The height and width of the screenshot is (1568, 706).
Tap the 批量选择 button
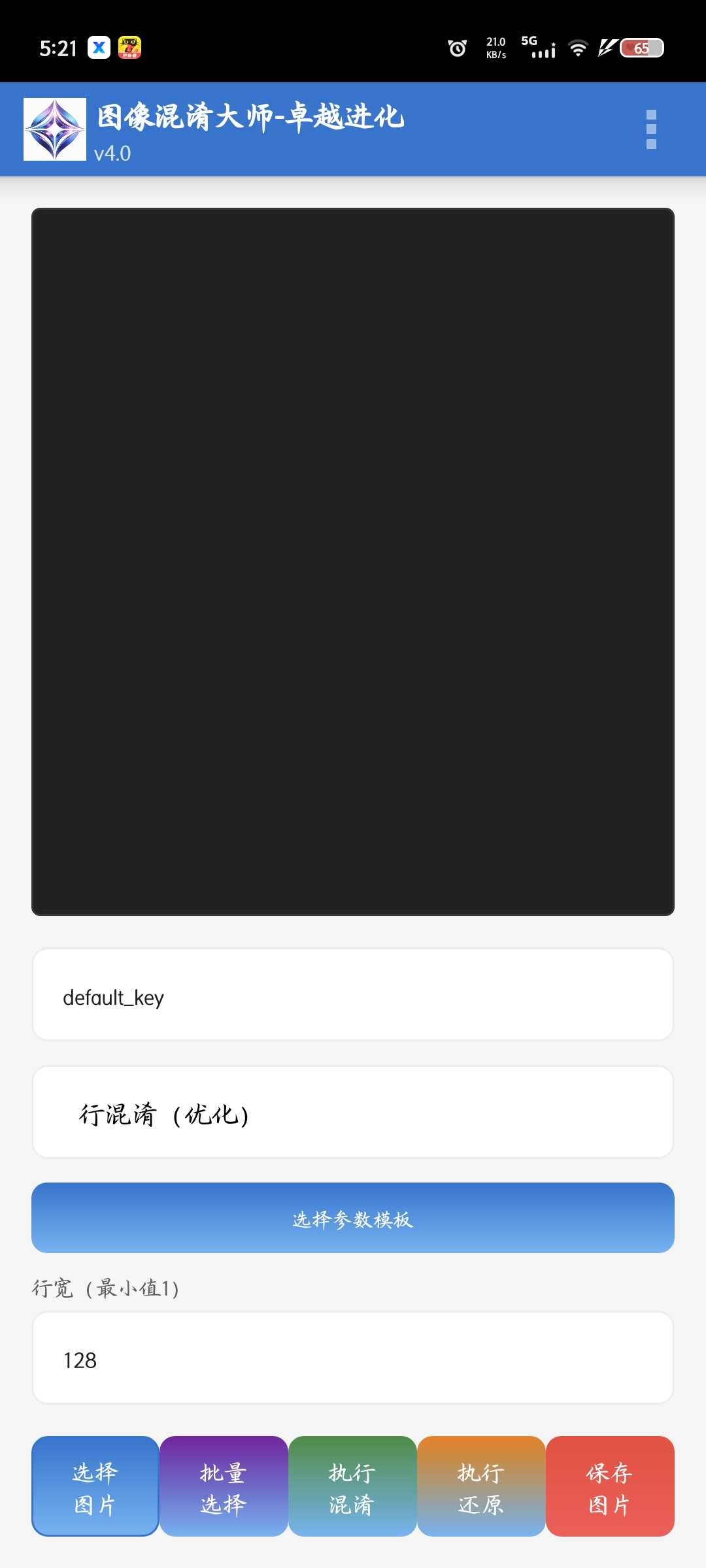(x=224, y=1487)
